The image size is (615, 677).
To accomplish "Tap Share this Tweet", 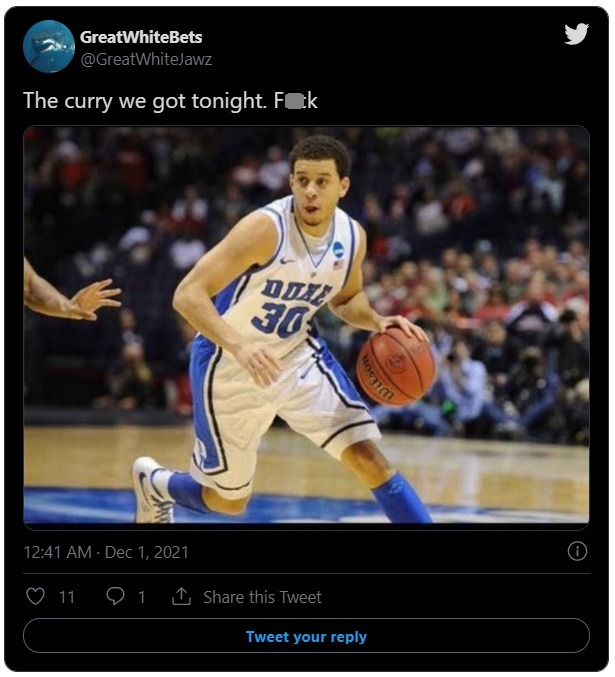I will tap(248, 597).
